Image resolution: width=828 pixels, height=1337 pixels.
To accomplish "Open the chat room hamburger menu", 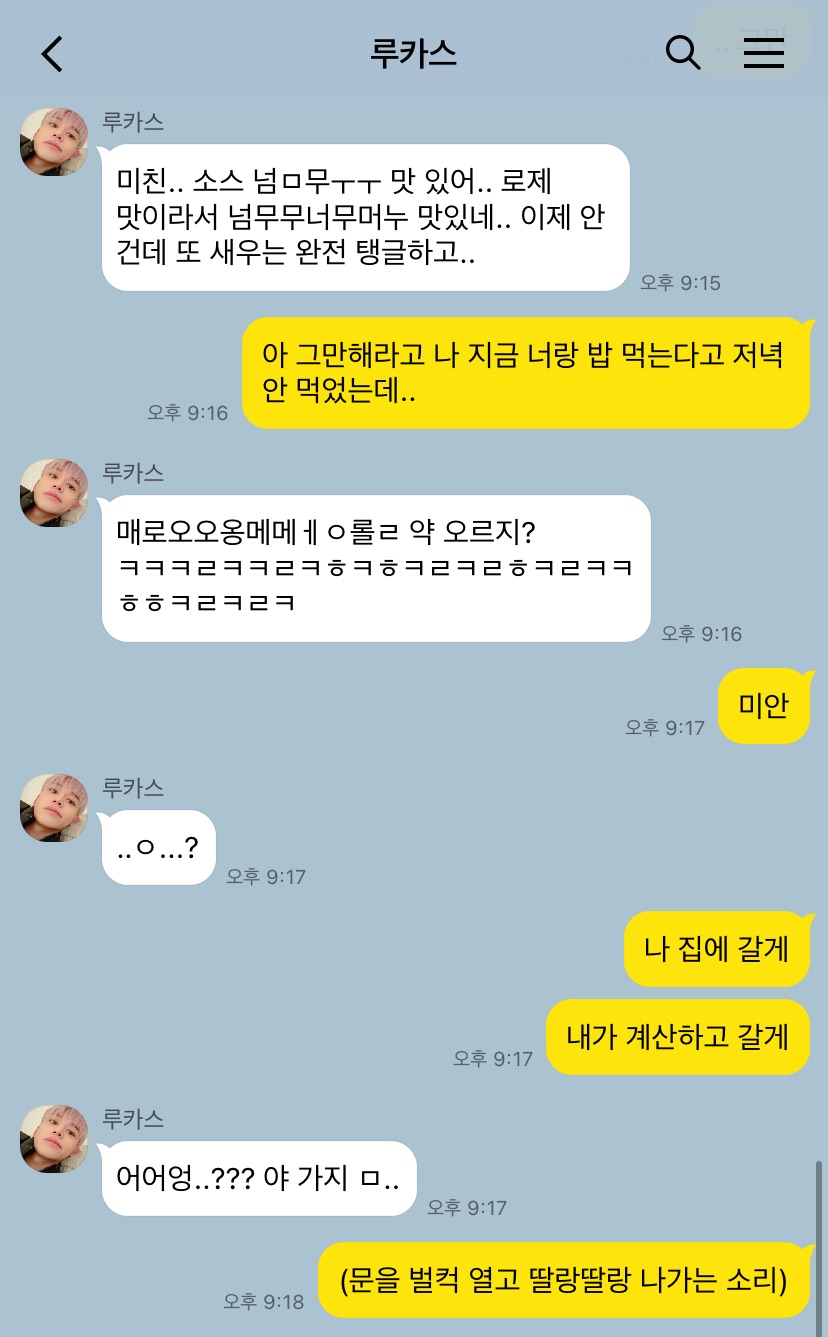I will (x=763, y=53).
